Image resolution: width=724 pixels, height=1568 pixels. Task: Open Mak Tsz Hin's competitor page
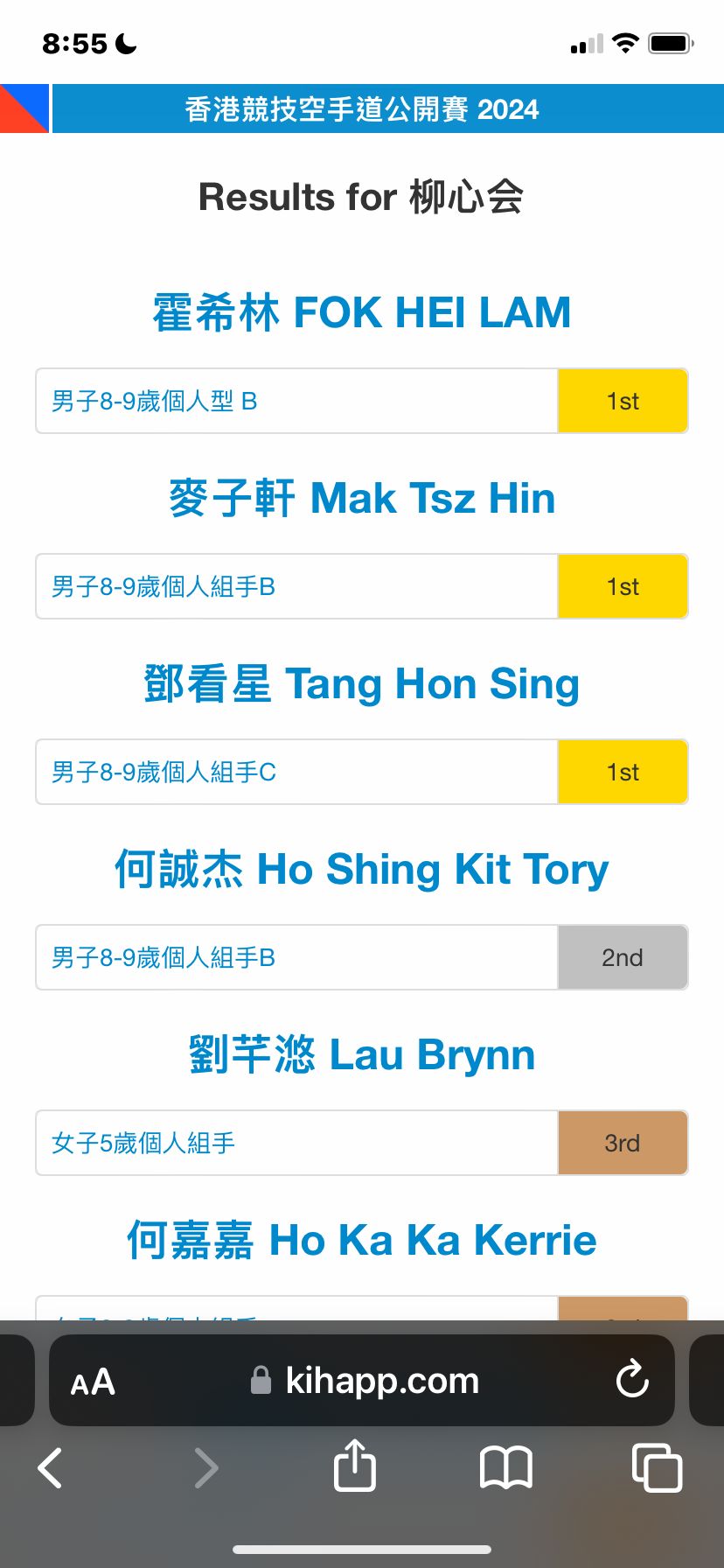click(361, 499)
